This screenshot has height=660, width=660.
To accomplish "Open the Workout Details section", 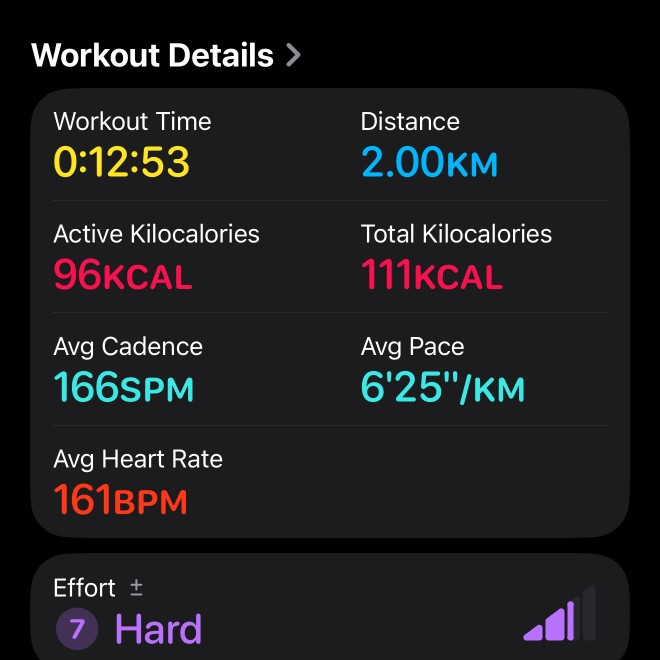I will [x=165, y=55].
